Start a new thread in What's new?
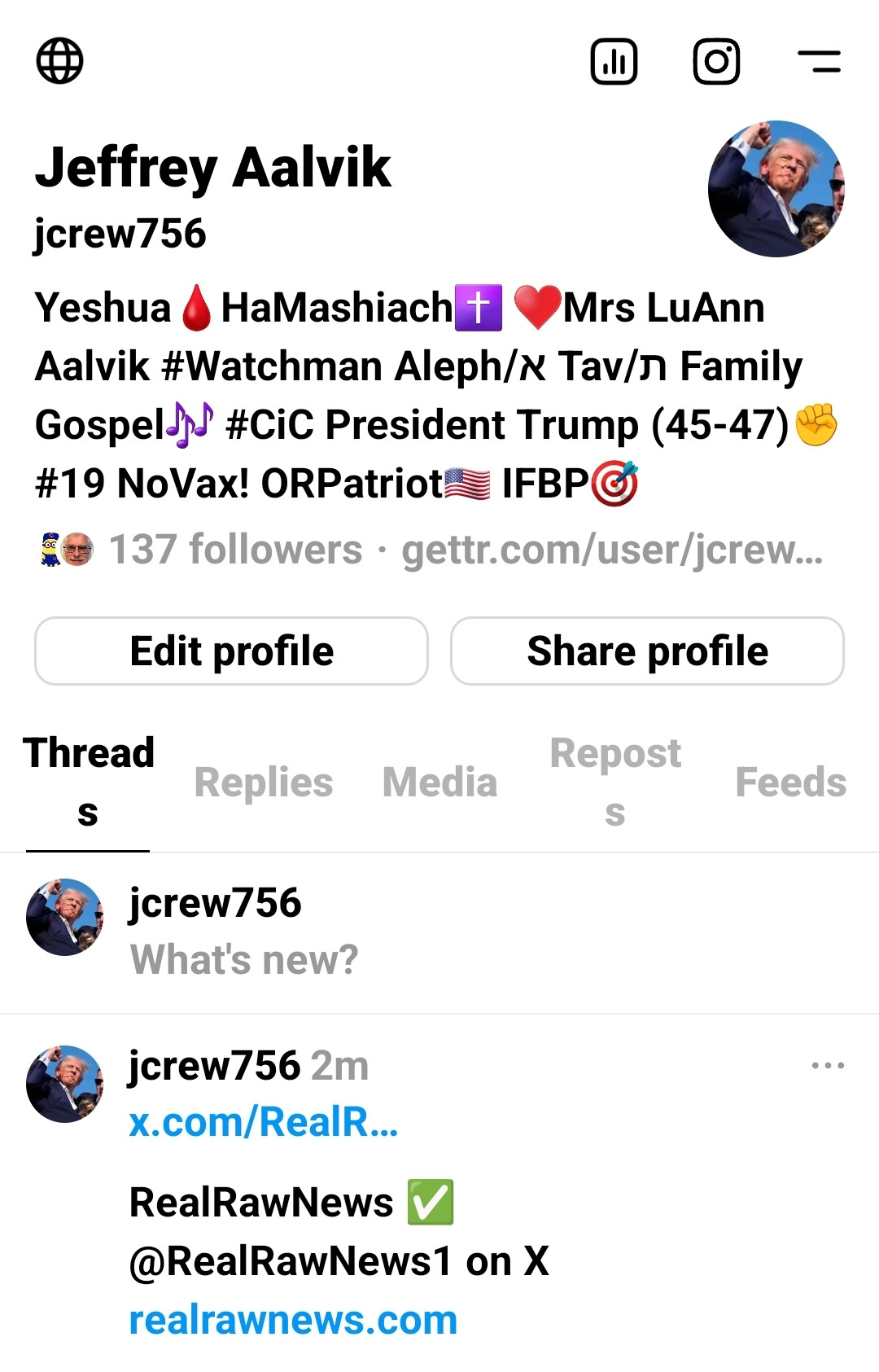This screenshot has height=1372, width=879. 244,959
